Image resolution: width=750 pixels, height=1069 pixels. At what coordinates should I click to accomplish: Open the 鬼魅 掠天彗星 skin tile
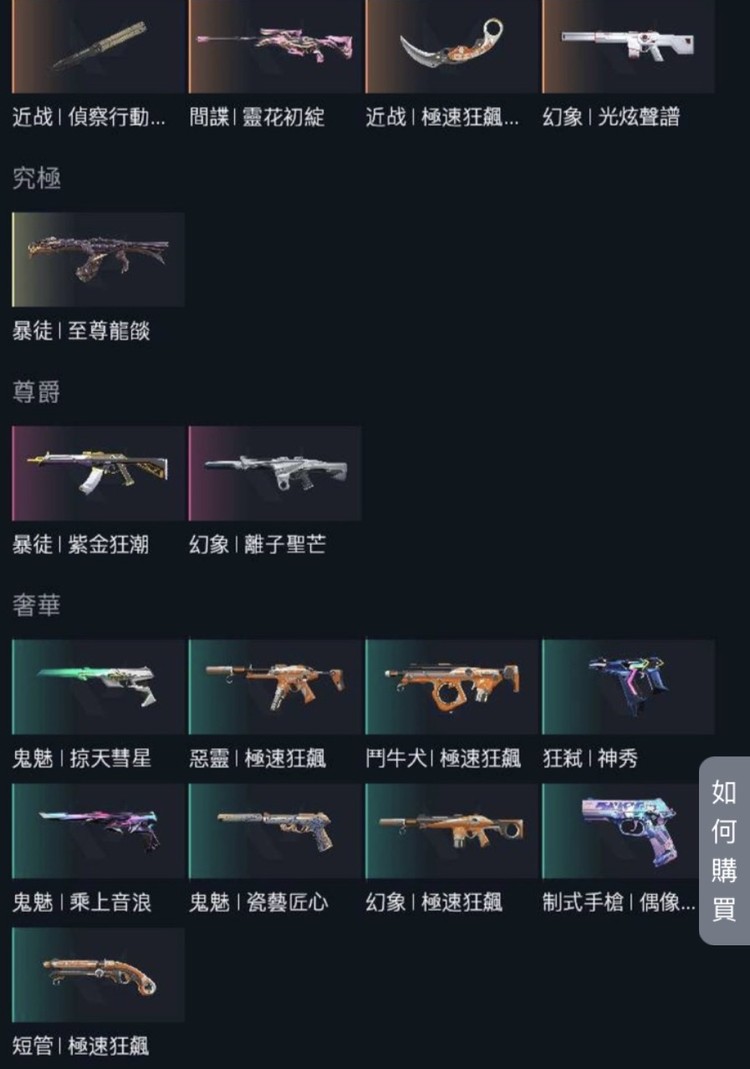click(x=98, y=687)
